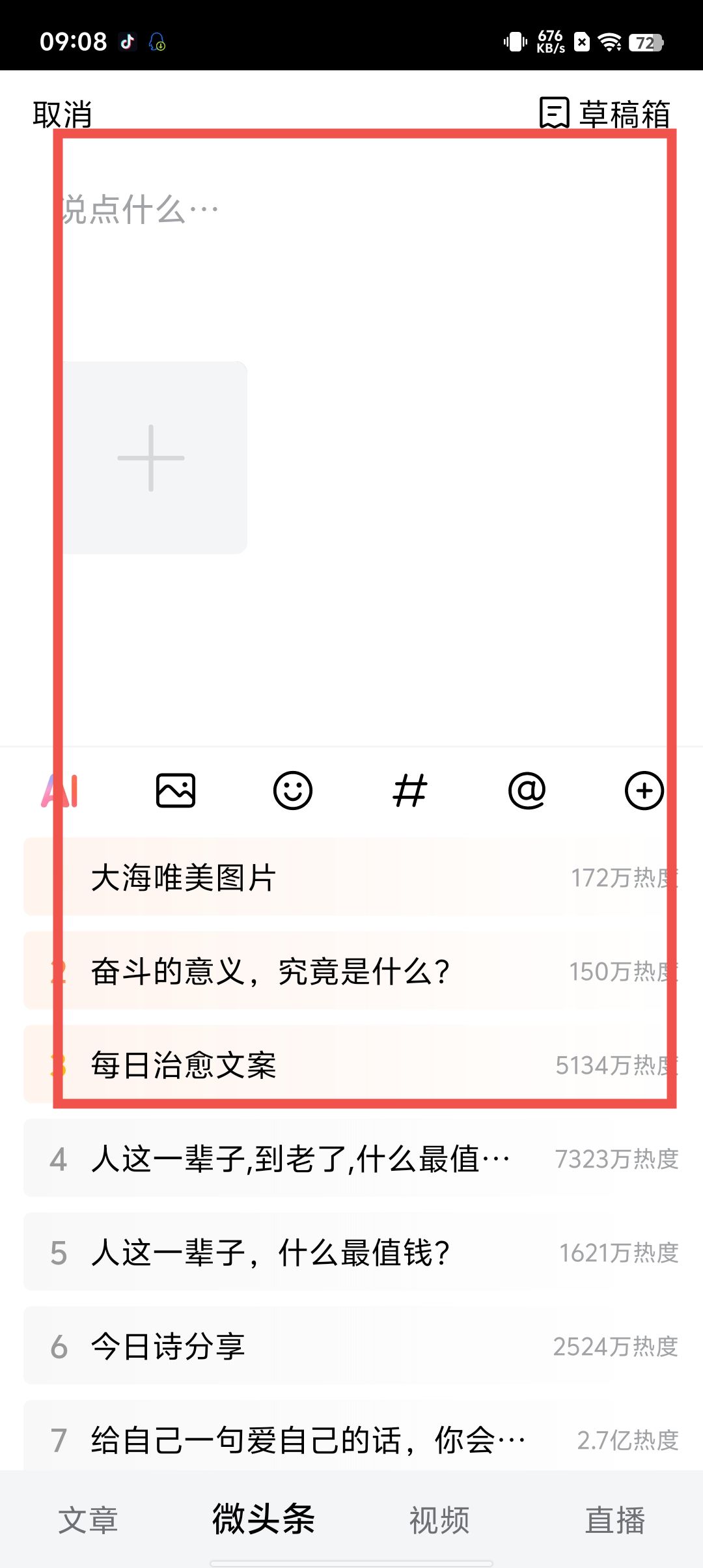Add a photo with the plus tile

151,458
